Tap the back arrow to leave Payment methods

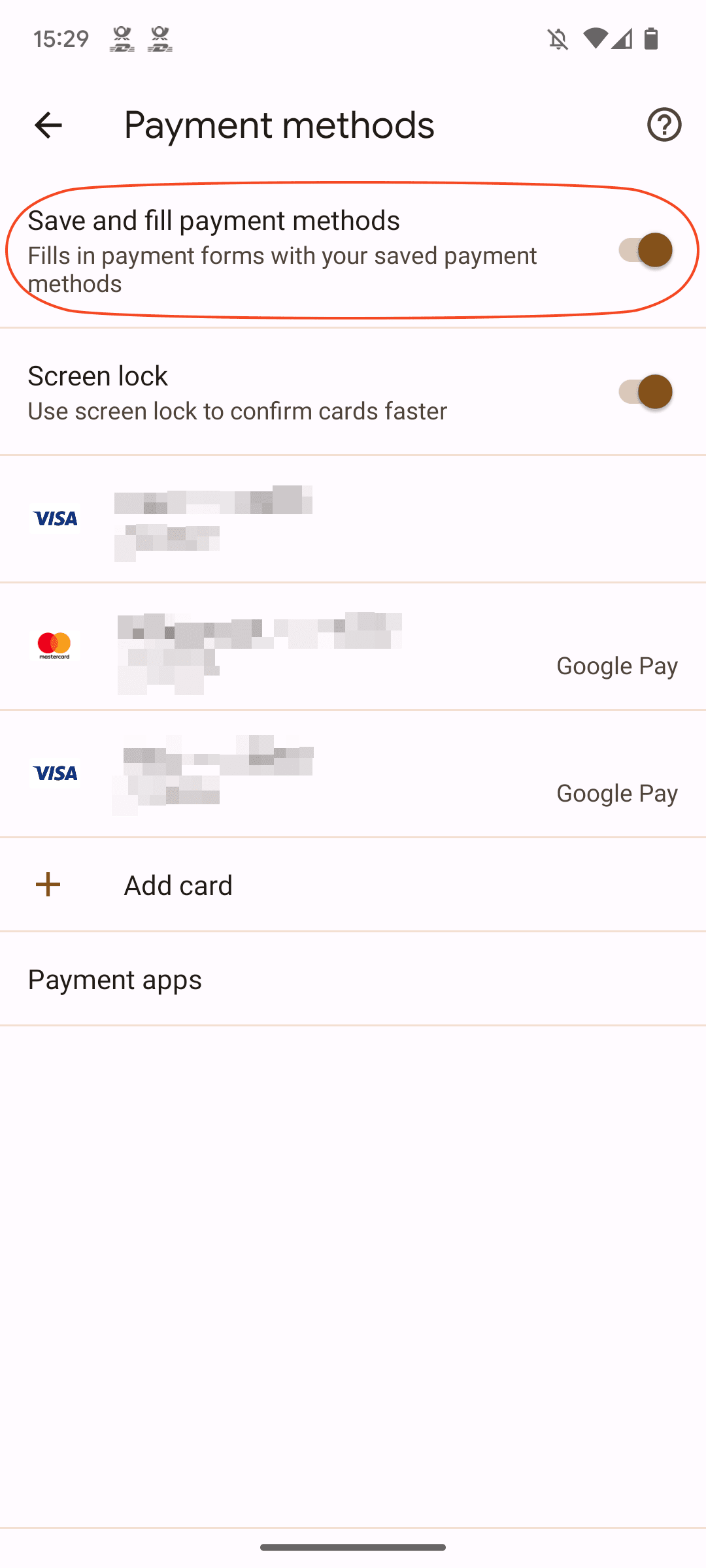pyautogui.click(x=48, y=125)
